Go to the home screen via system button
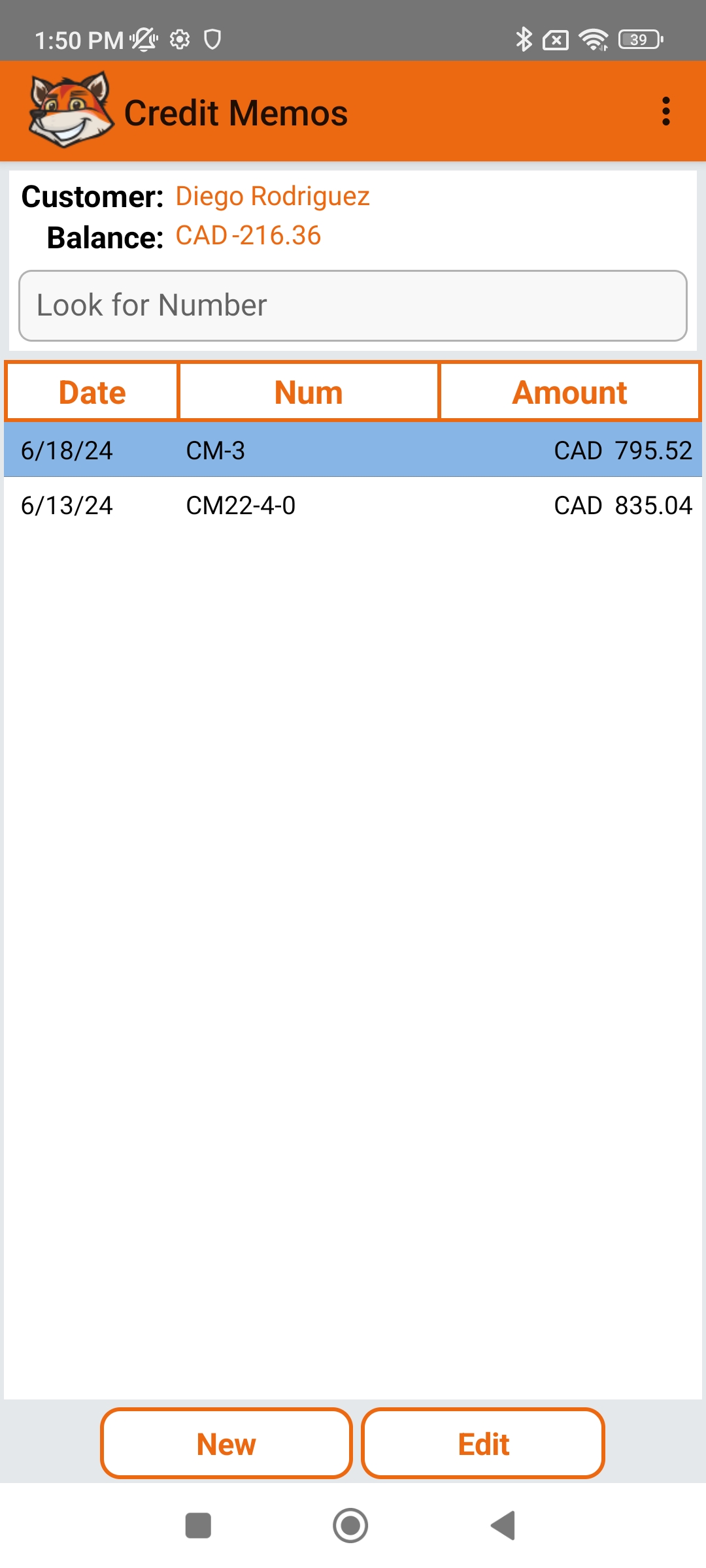Viewport: 706px width, 1568px height. [x=350, y=1526]
